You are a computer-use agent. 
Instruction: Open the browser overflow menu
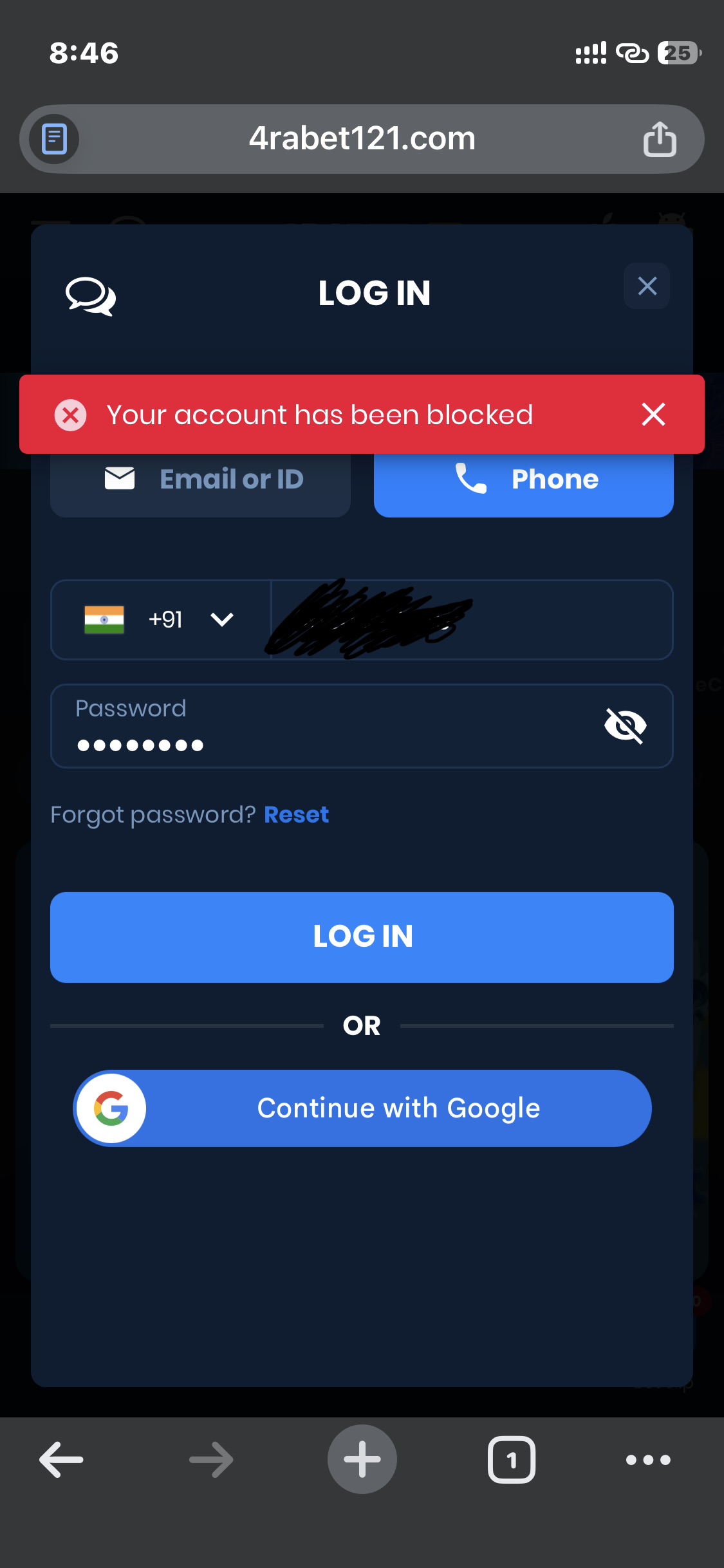click(x=648, y=1459)
